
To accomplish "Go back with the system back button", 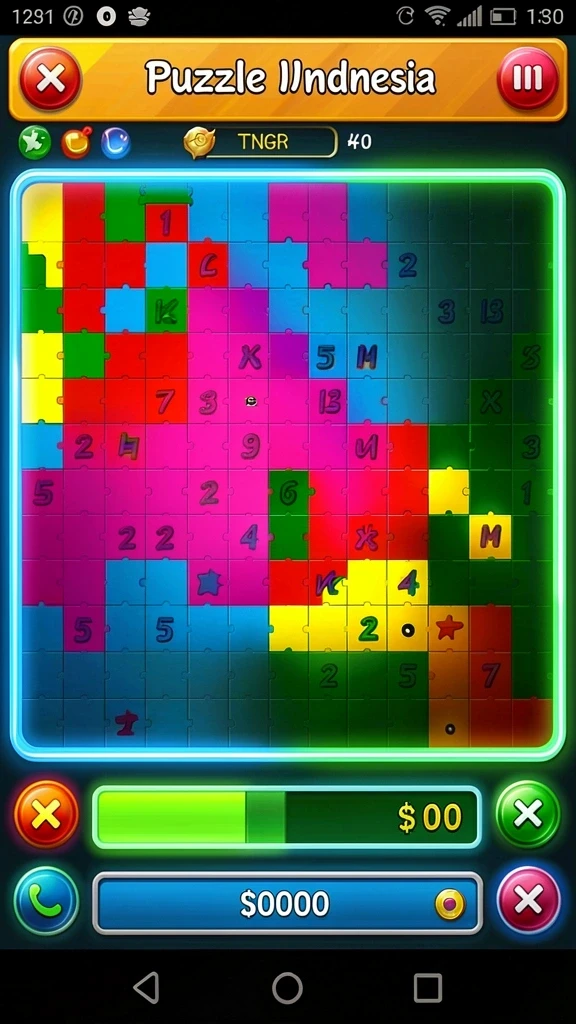I will tap(147, 987).
